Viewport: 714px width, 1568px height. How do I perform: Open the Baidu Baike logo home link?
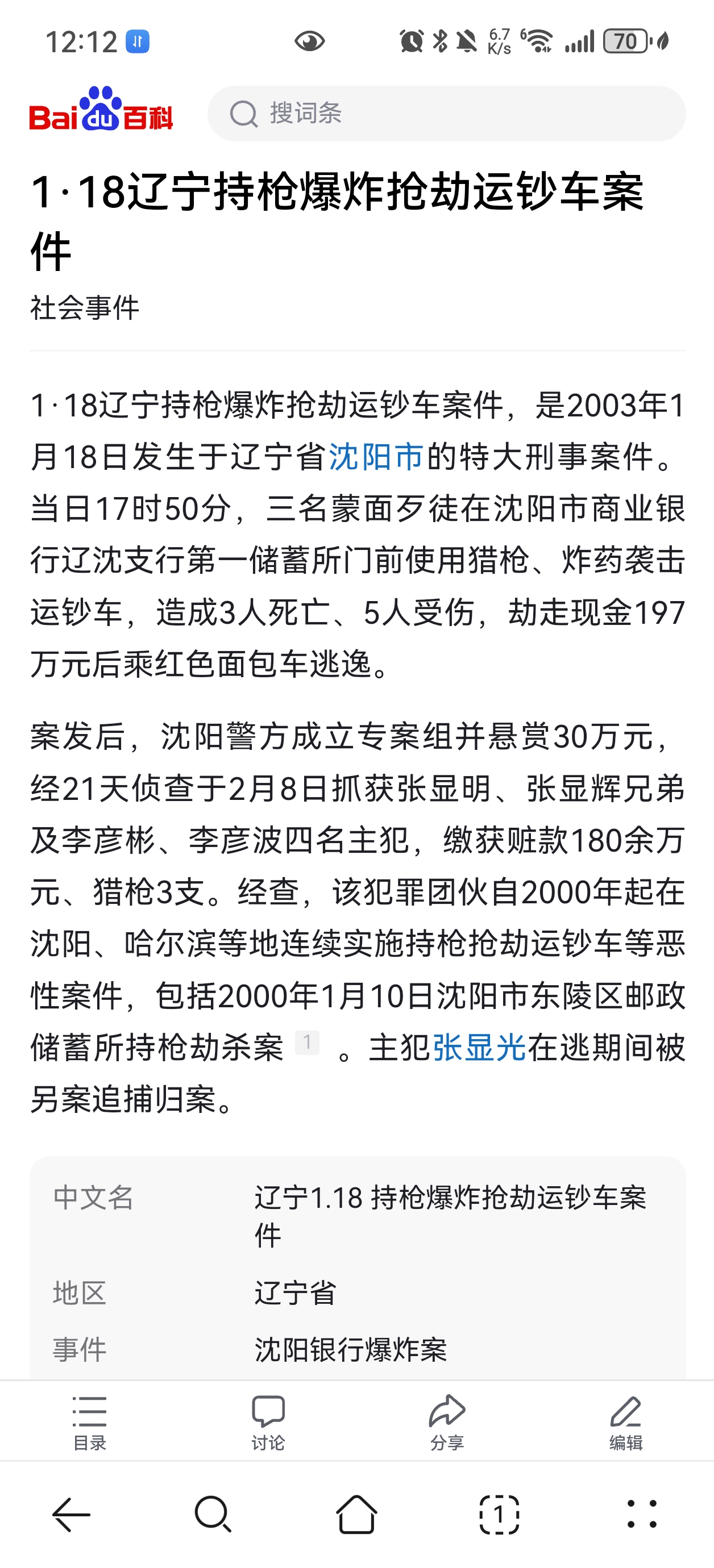(101, 109)
